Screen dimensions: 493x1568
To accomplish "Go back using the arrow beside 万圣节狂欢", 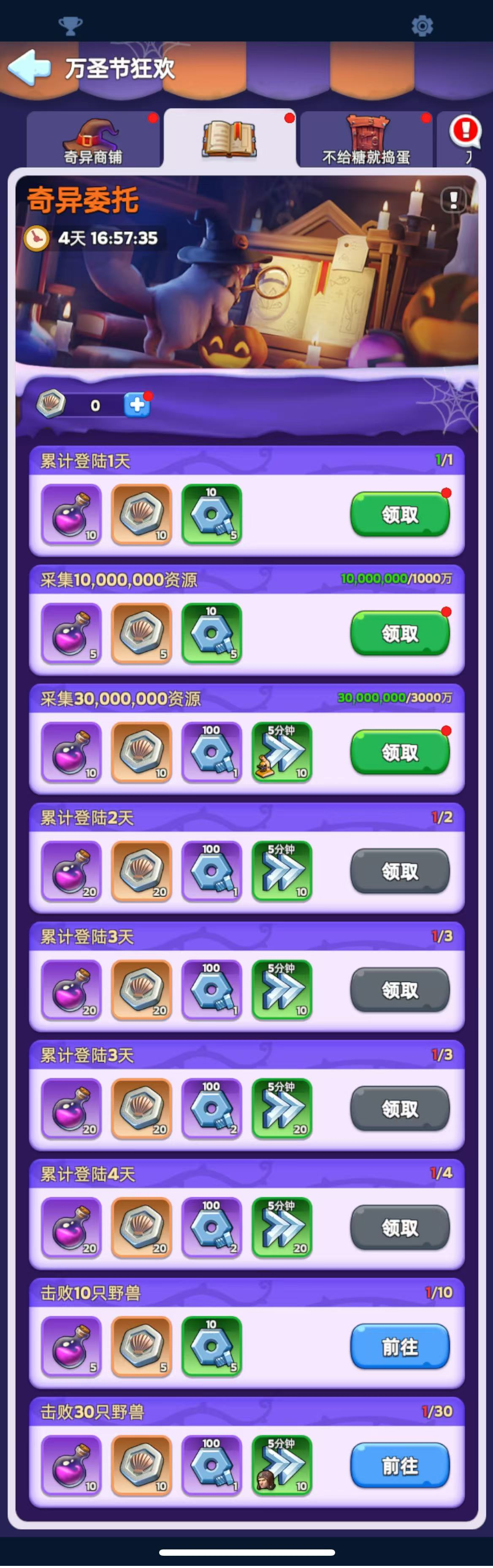I will pyautogui.click(x=29, y=68).
